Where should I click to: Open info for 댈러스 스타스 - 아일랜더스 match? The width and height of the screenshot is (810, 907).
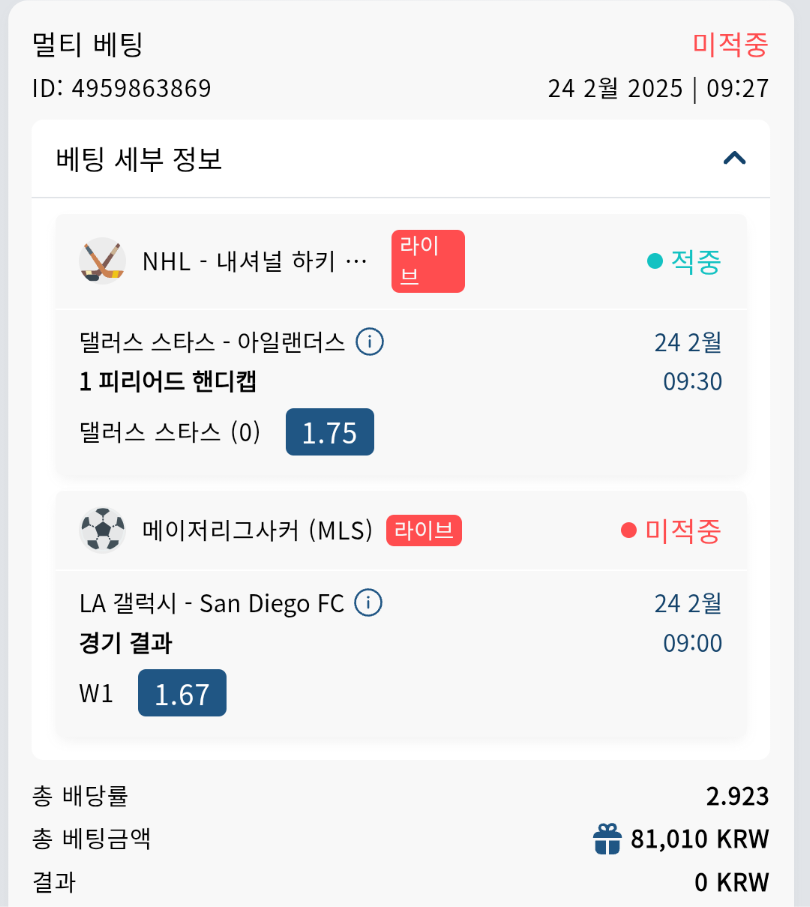(x=370, y=342)
